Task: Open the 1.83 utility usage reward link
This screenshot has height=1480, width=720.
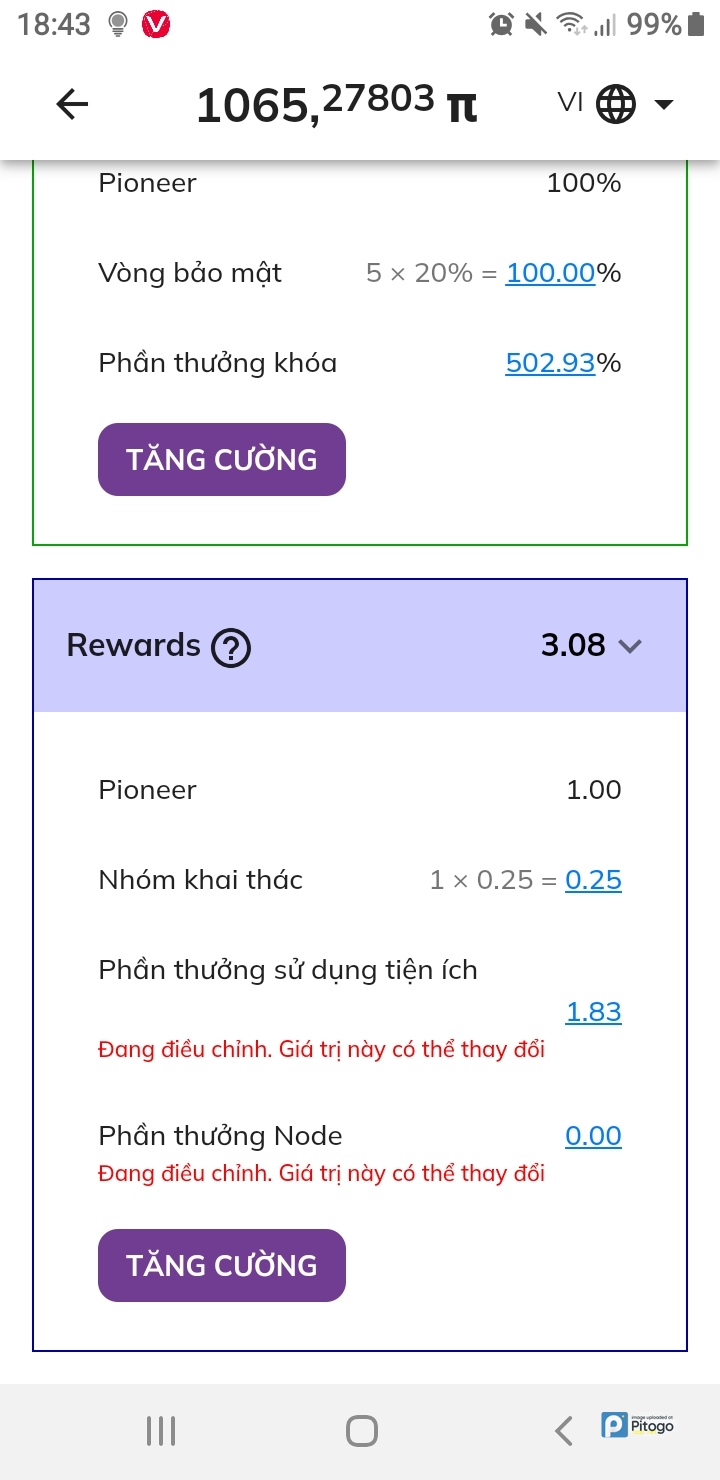Action: [593, 1012]
